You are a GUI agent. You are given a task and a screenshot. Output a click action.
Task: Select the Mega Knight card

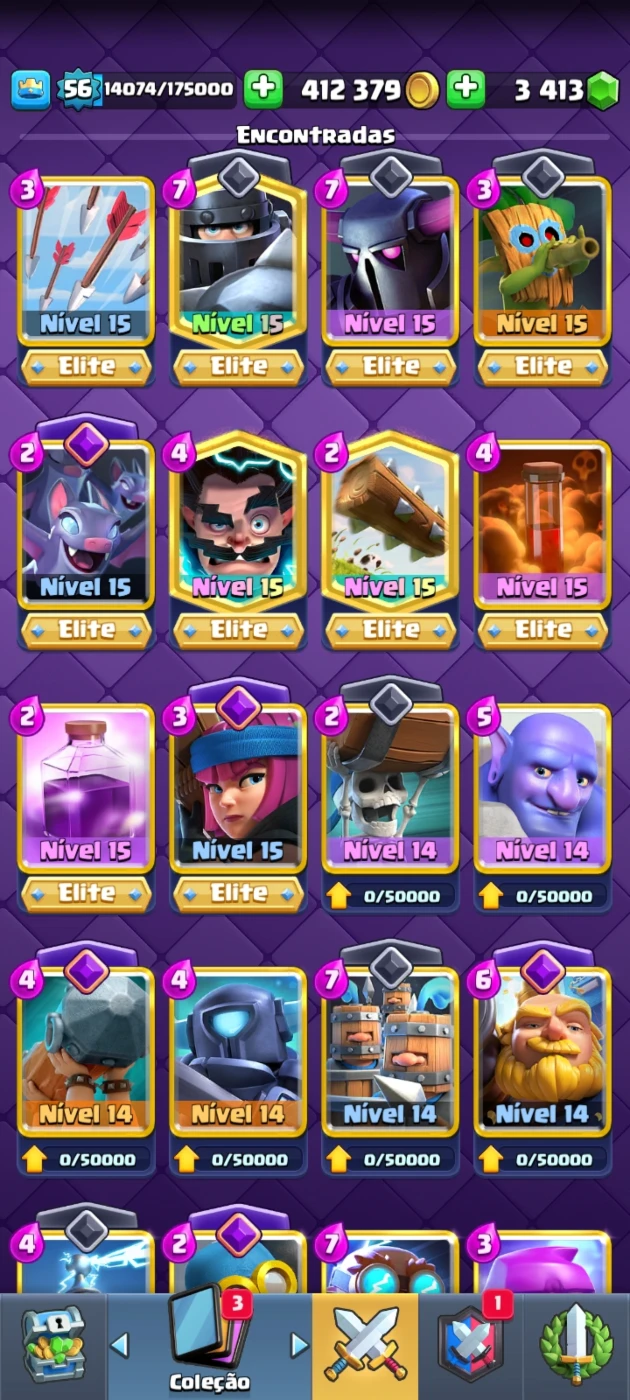[x=238, y=262]
